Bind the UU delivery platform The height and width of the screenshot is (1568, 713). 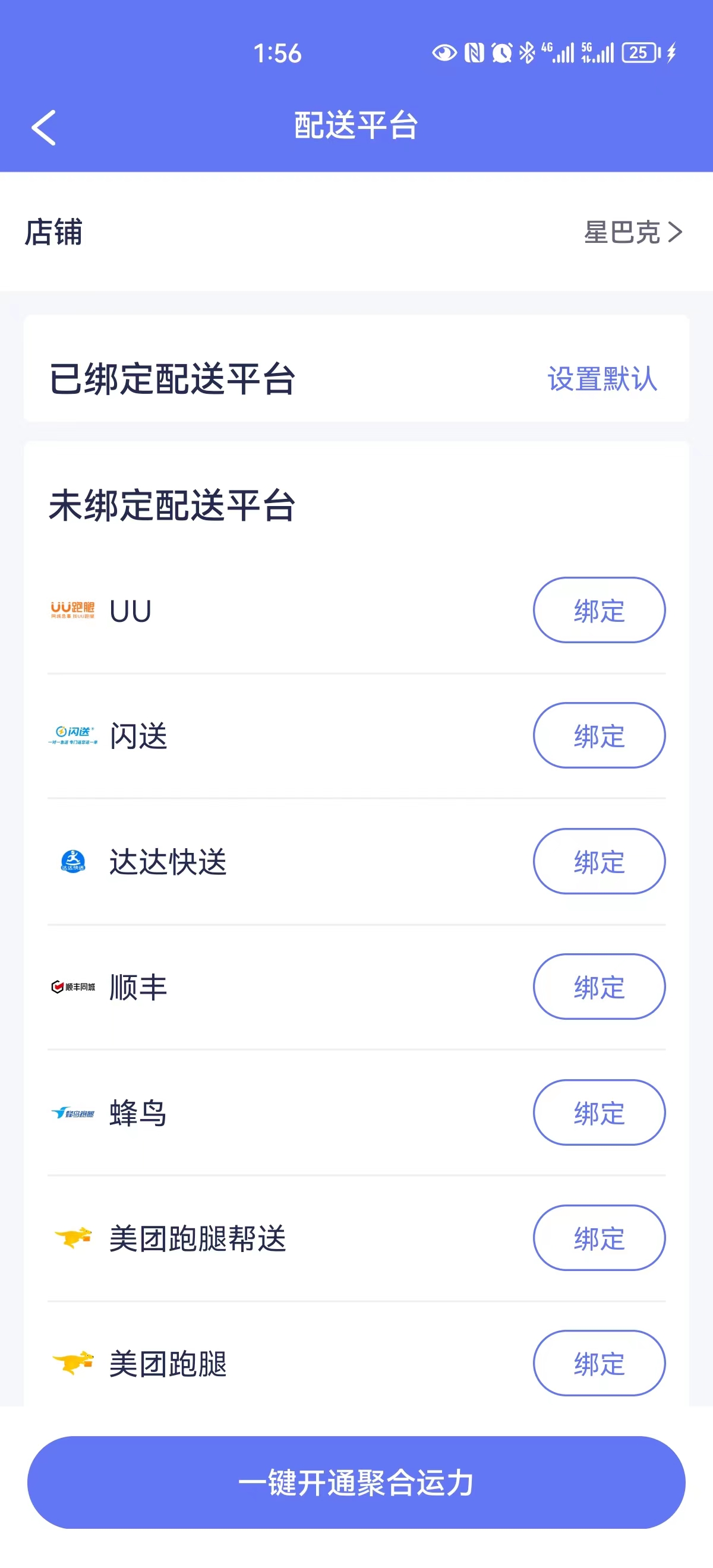598,610
